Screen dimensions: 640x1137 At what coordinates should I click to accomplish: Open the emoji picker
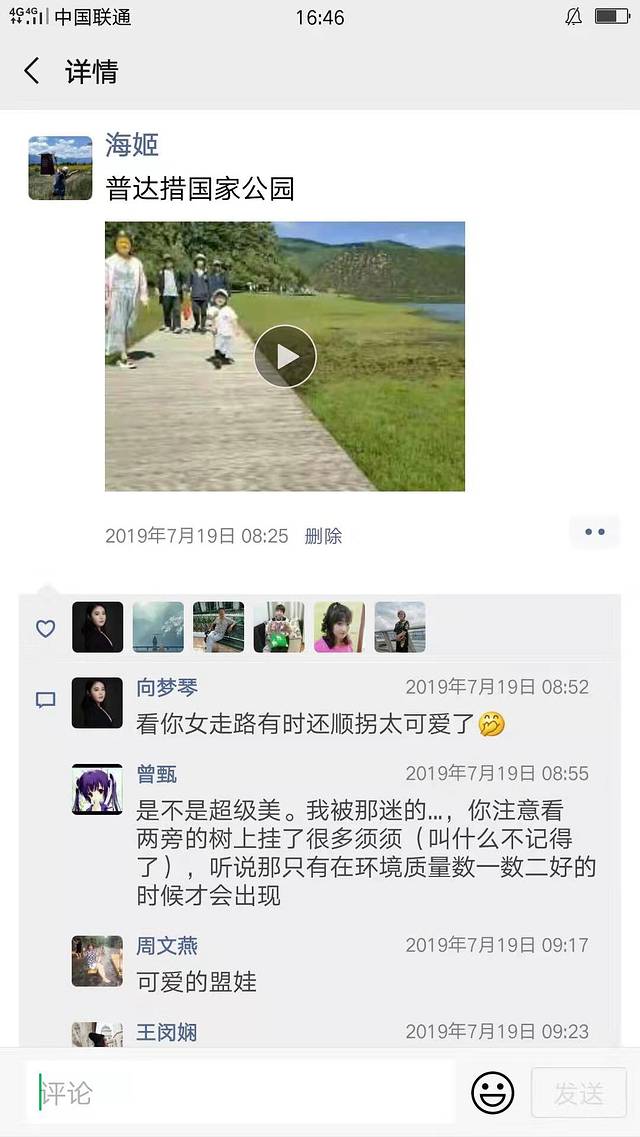coord(492,1092)
